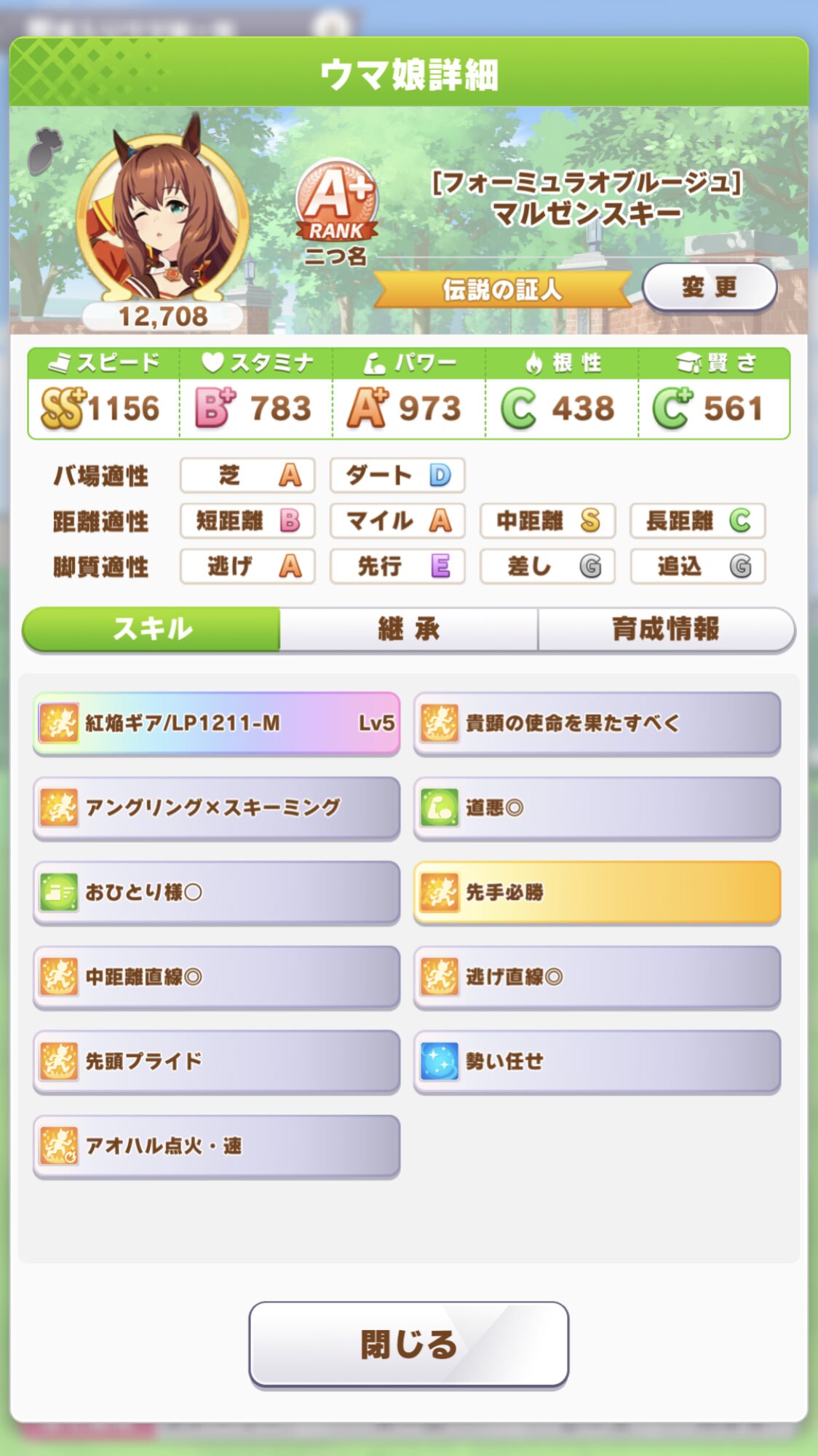818x1456 pixels.
Task: Open skill 貴顕の使命を果たすべく details
Action: coord(597,723)
